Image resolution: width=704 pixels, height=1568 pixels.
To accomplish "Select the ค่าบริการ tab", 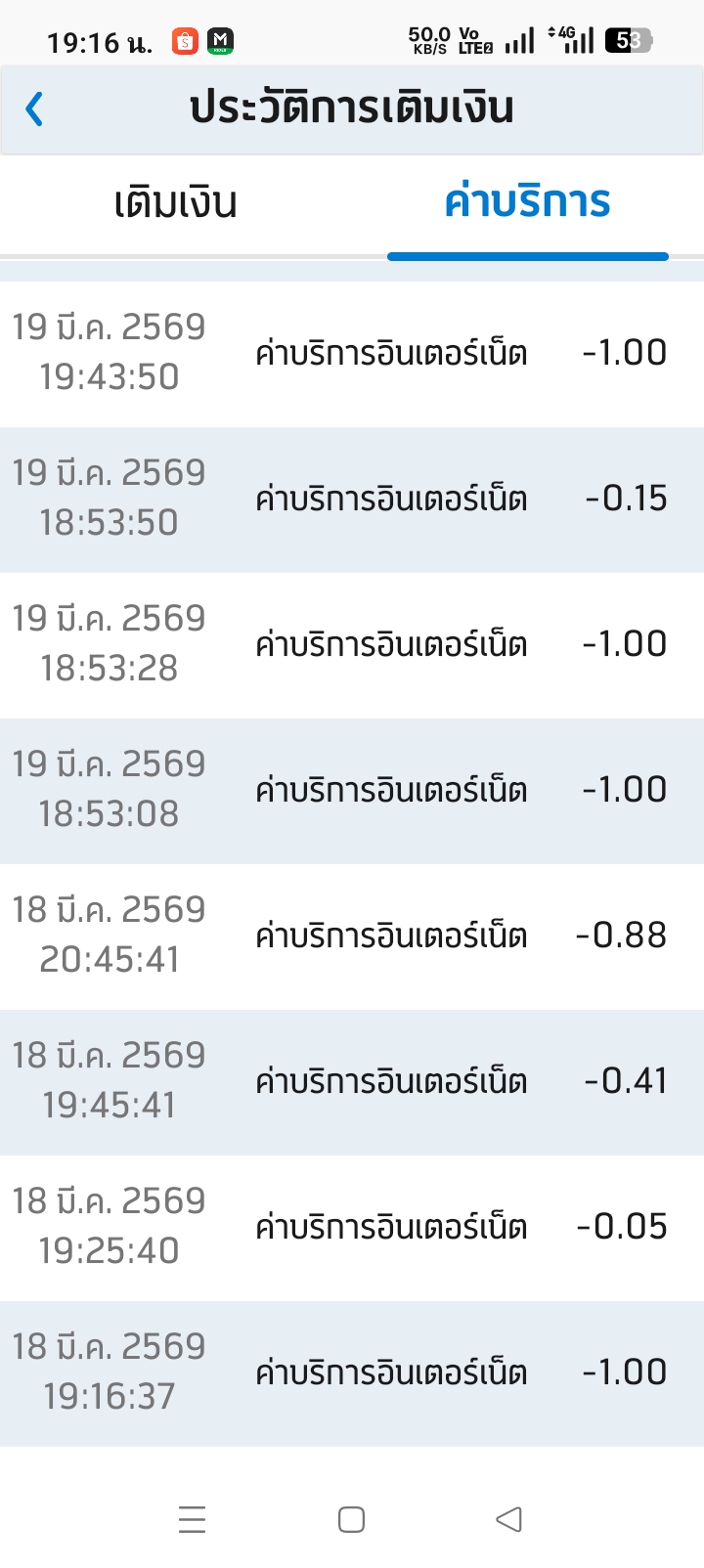I will pyautogui.click(x=527, y=202).
